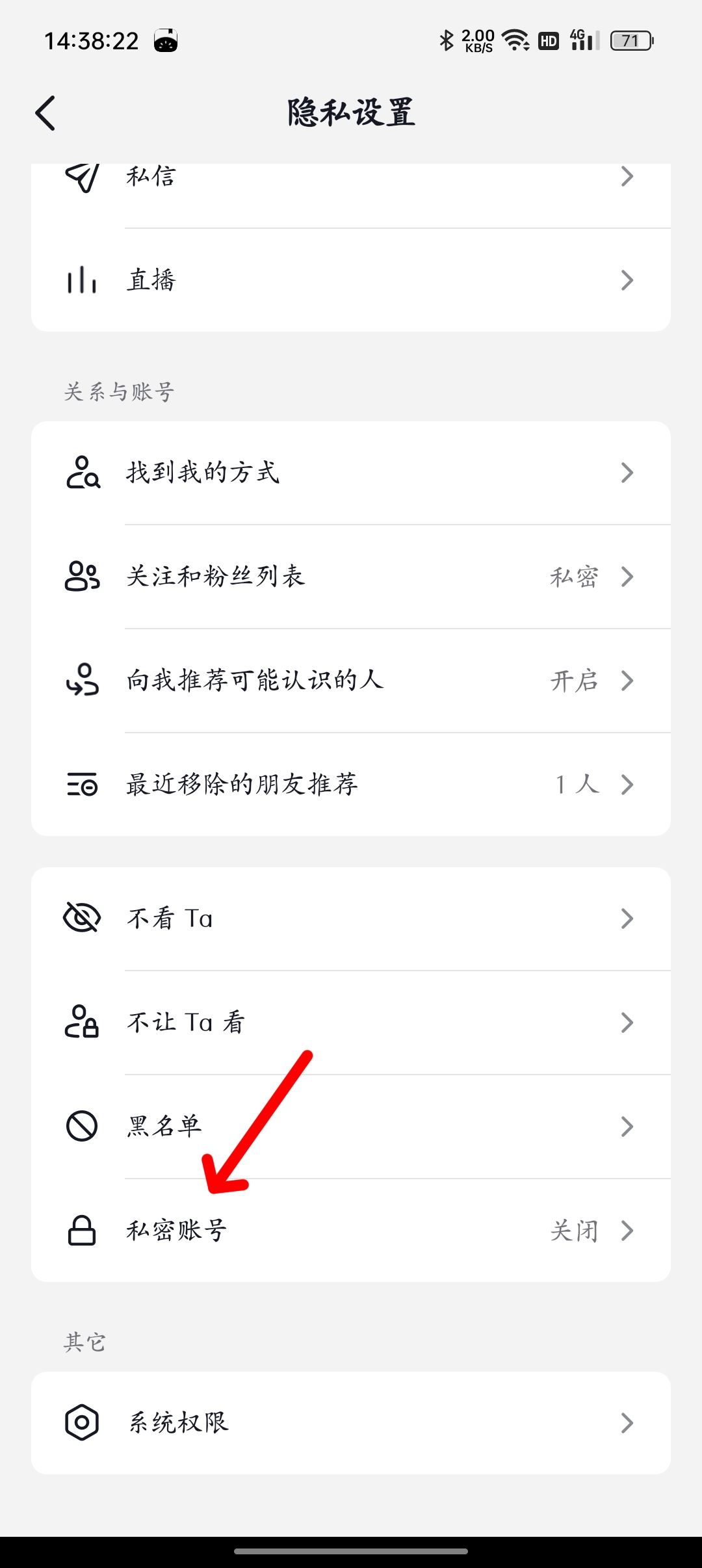Screen dimensions: 702x1568
Task: Open the 私信 paper plane icon
Action: [83, 177]
